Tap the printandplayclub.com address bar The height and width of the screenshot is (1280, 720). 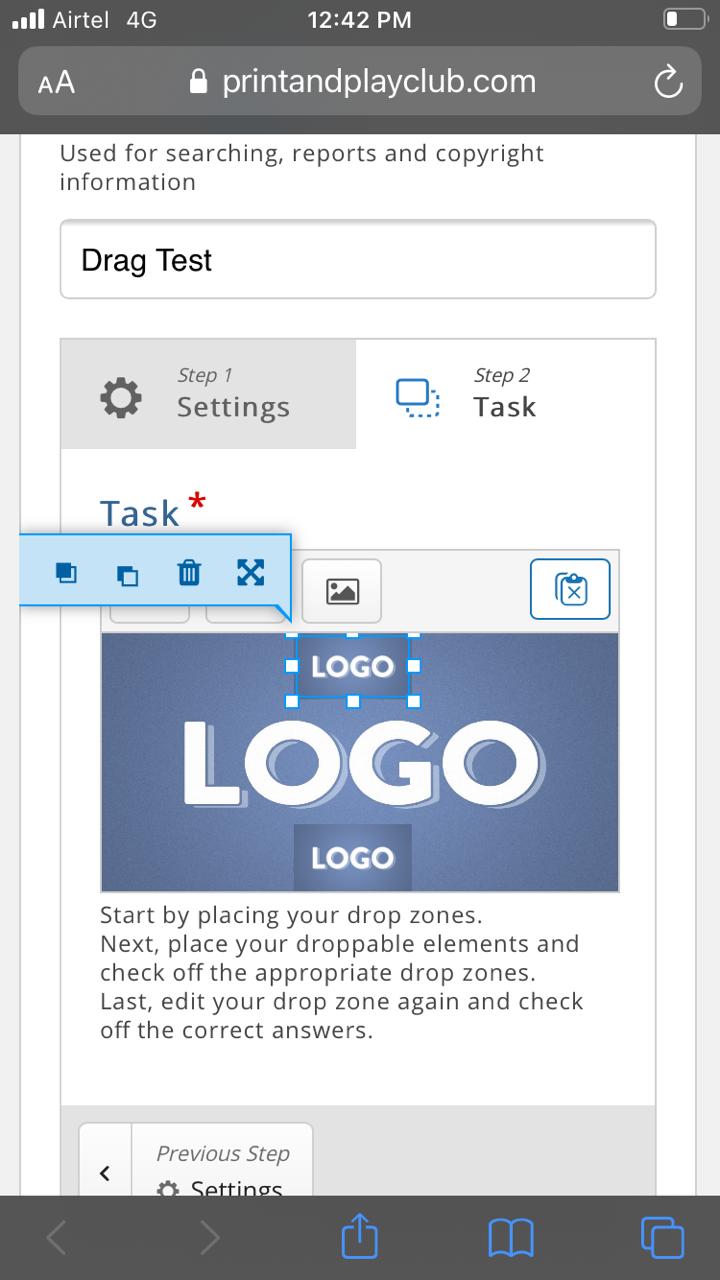pyautogui.click(x=361, y=81)
